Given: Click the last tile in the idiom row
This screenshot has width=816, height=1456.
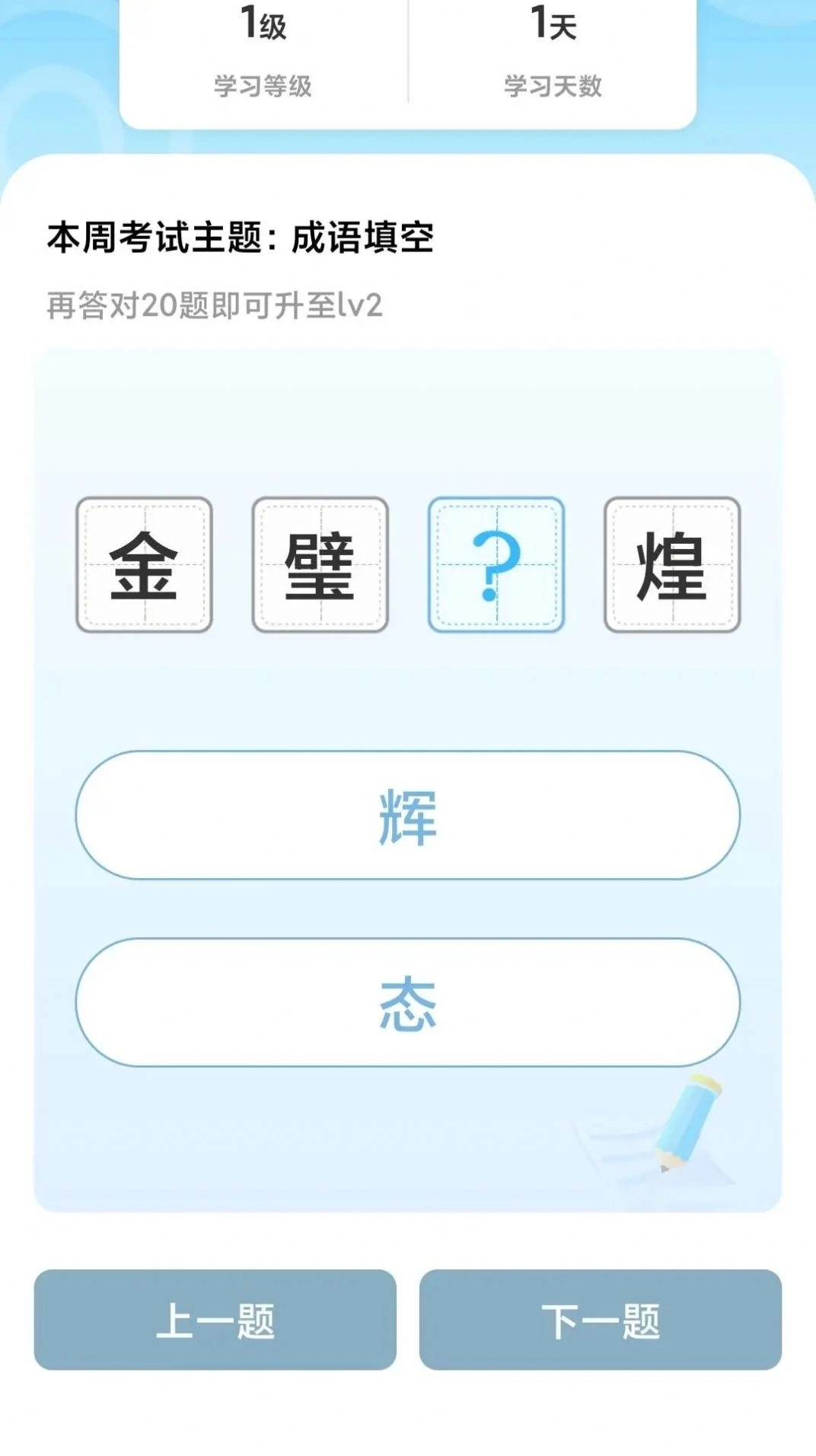Looking at the screenshot, I should click(x=670, y=565).
